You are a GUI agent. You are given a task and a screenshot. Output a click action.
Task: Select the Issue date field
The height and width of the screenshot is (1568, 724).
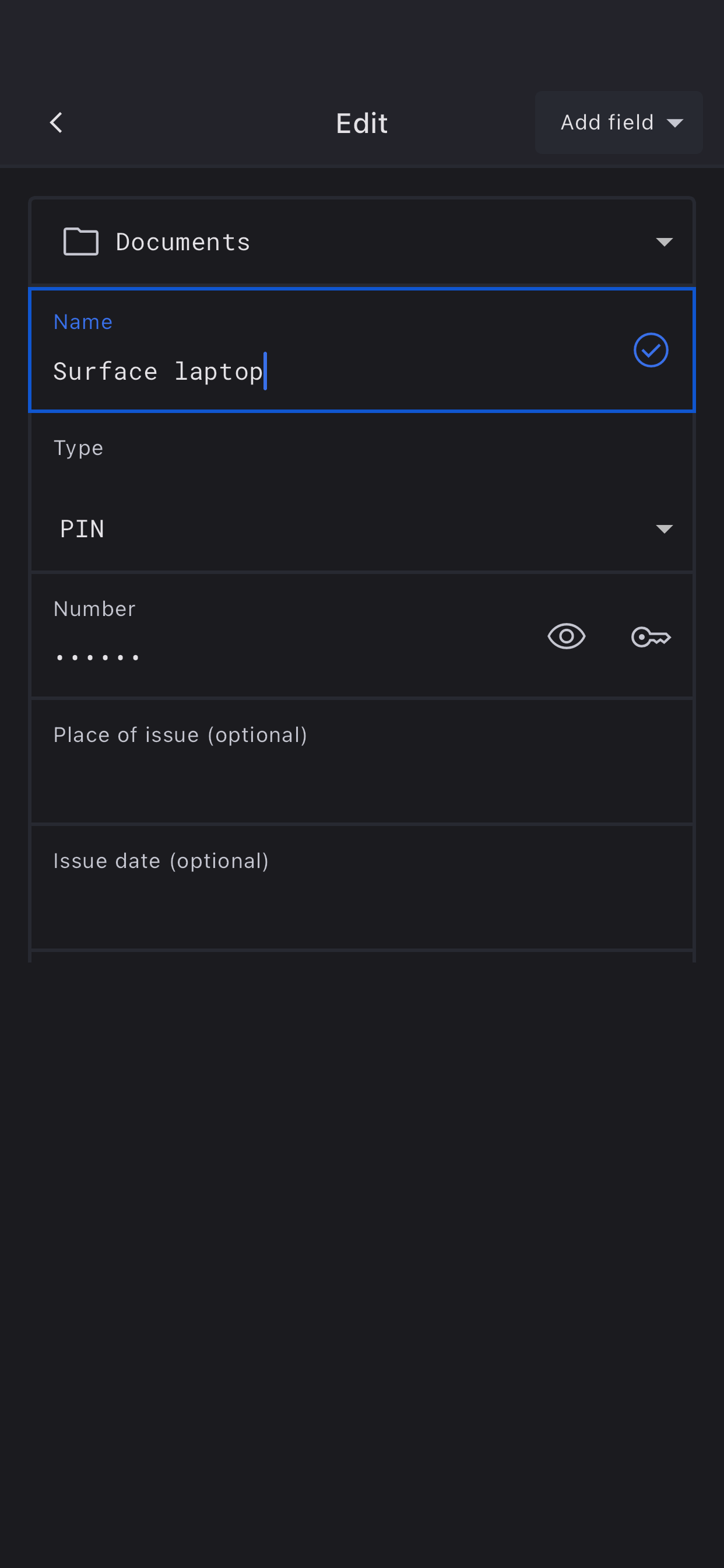point(361,898)
